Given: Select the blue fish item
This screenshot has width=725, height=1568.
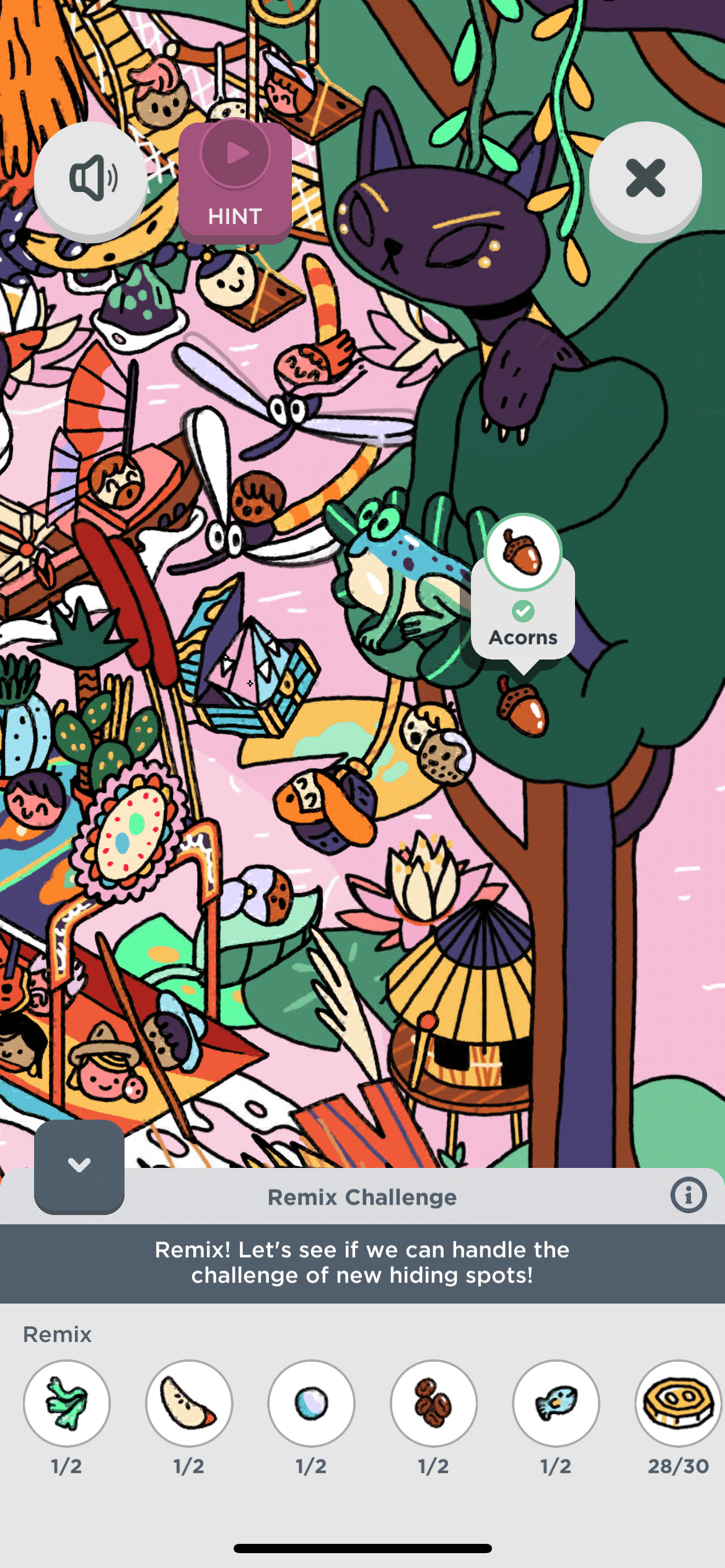Looking at the screenshot, I should 556,1403.
